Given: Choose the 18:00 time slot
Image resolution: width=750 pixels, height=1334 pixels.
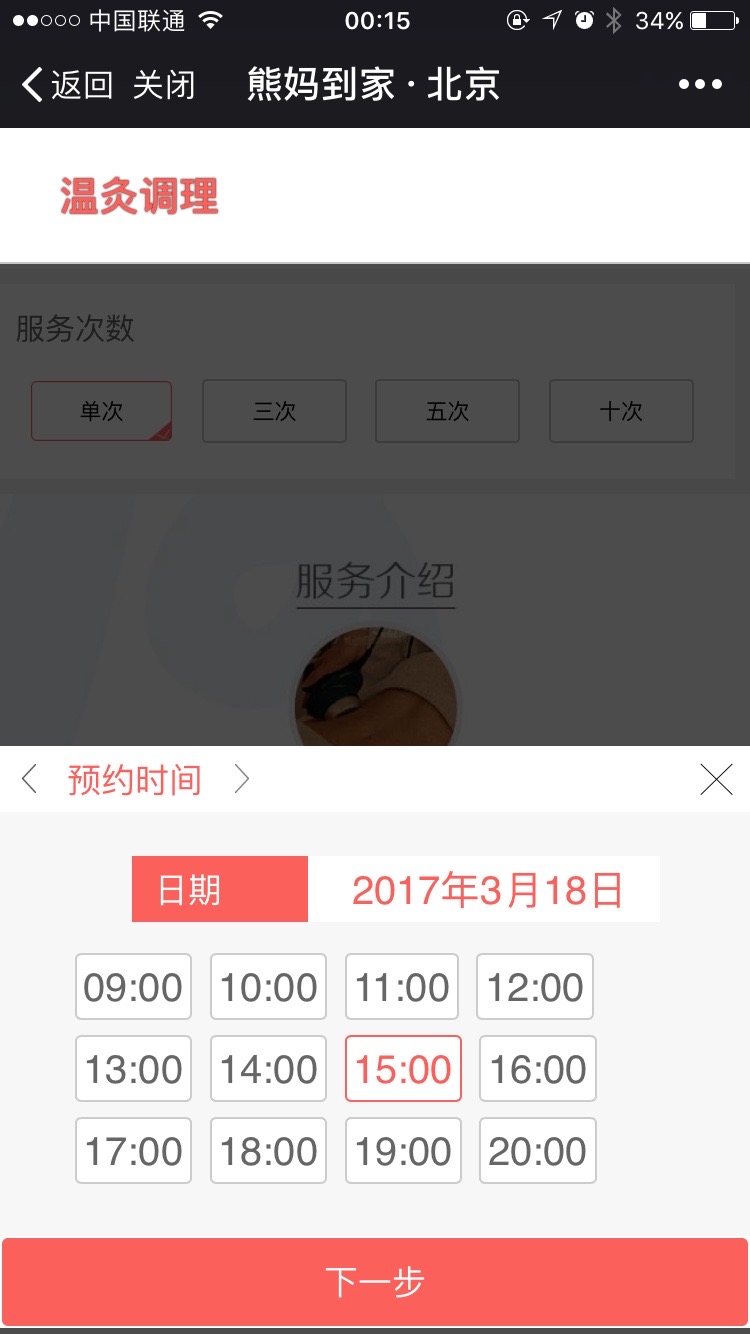Looking at the screenshot, I should (x=268, y=1151).
